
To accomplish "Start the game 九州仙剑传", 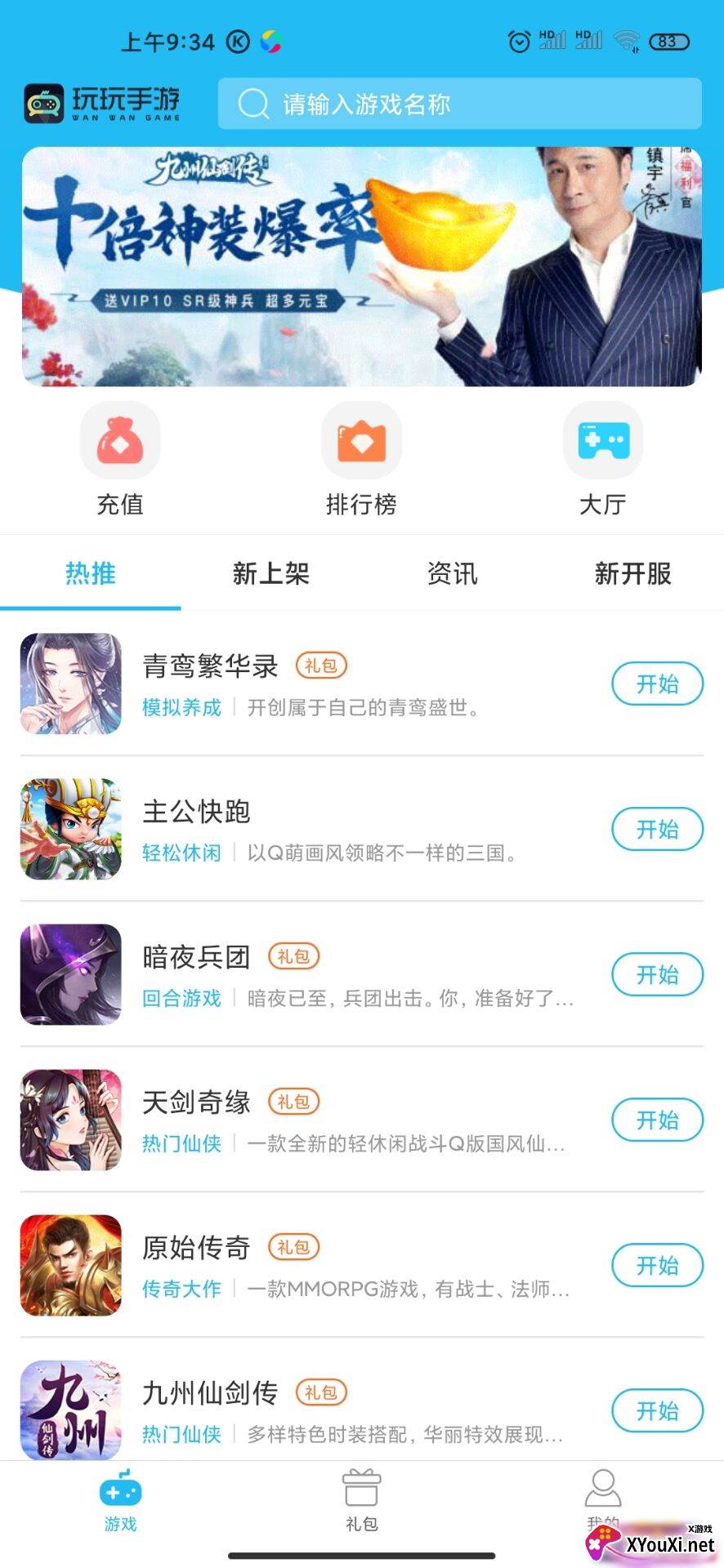I will 657,1411.
